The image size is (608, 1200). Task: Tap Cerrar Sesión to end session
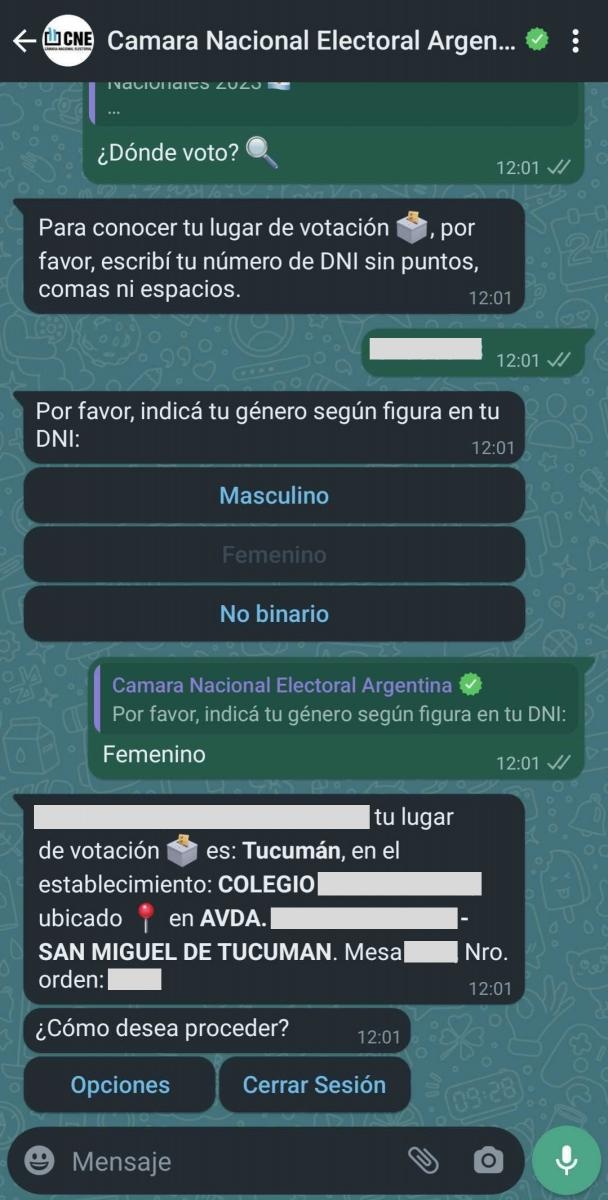pyautogui.click(x=314, y=1085)
